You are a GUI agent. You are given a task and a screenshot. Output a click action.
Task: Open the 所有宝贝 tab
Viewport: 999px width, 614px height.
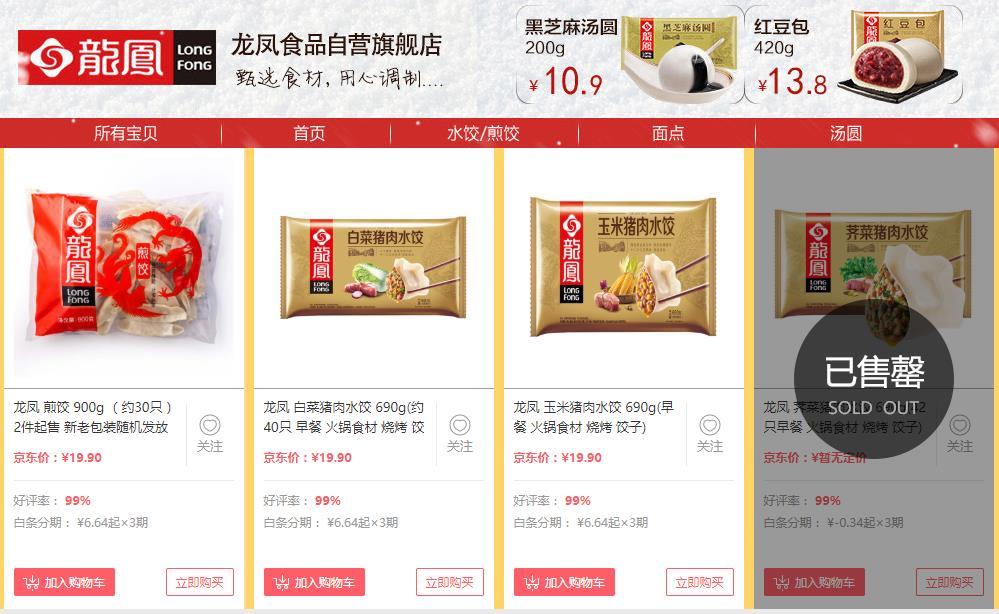tap(125, 133)
